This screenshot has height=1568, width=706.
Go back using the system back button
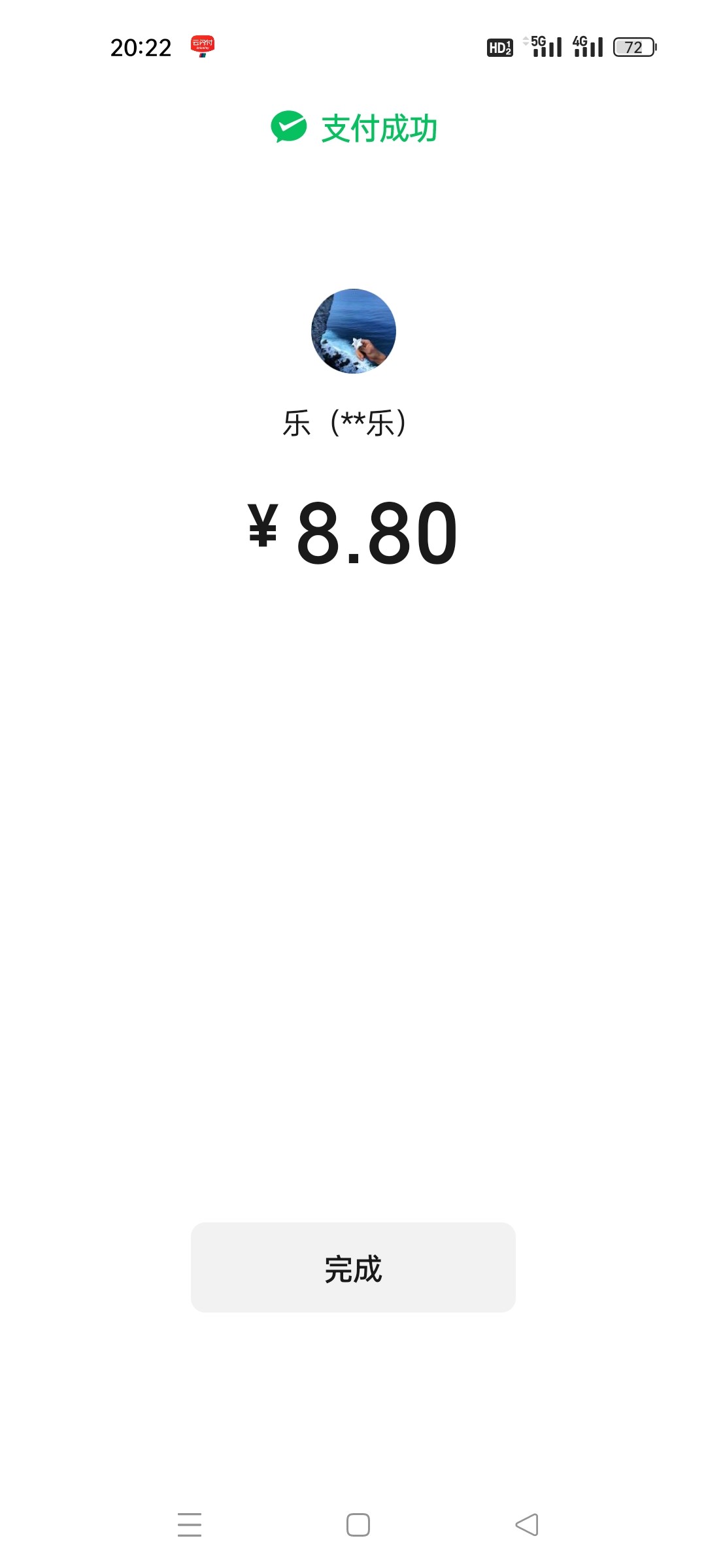(527, 1525)
